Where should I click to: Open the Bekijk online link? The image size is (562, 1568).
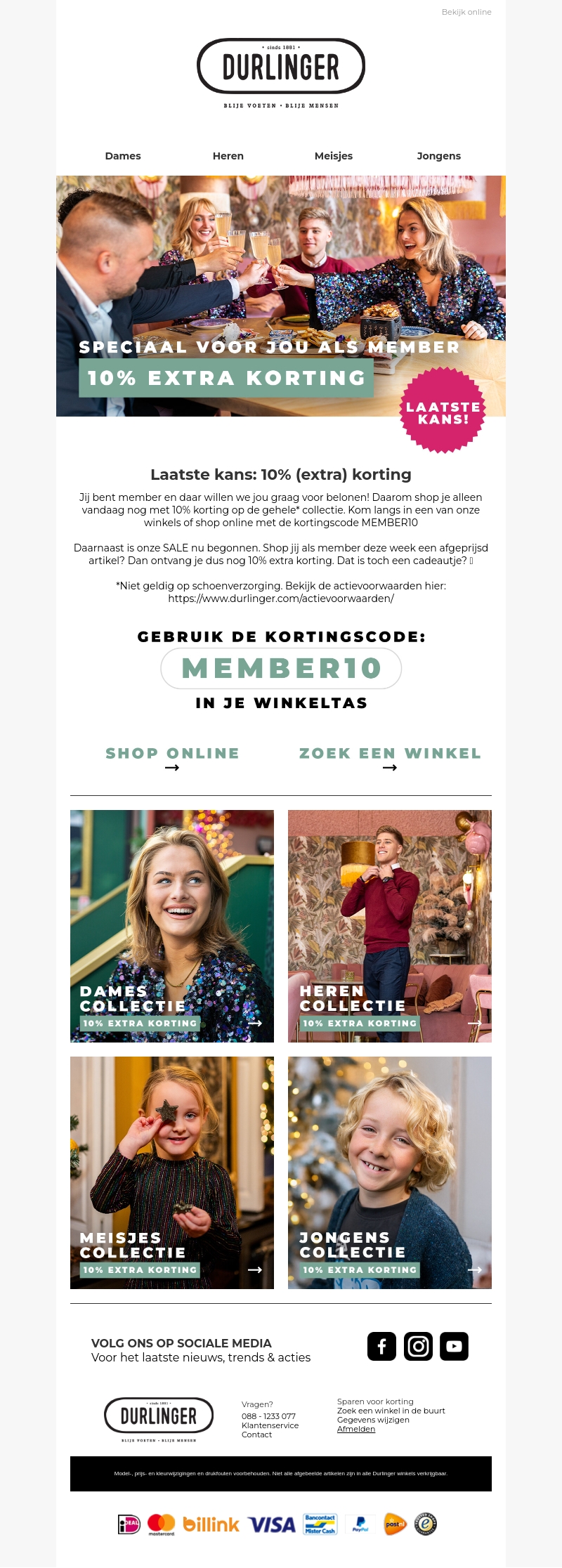[466, 12]
